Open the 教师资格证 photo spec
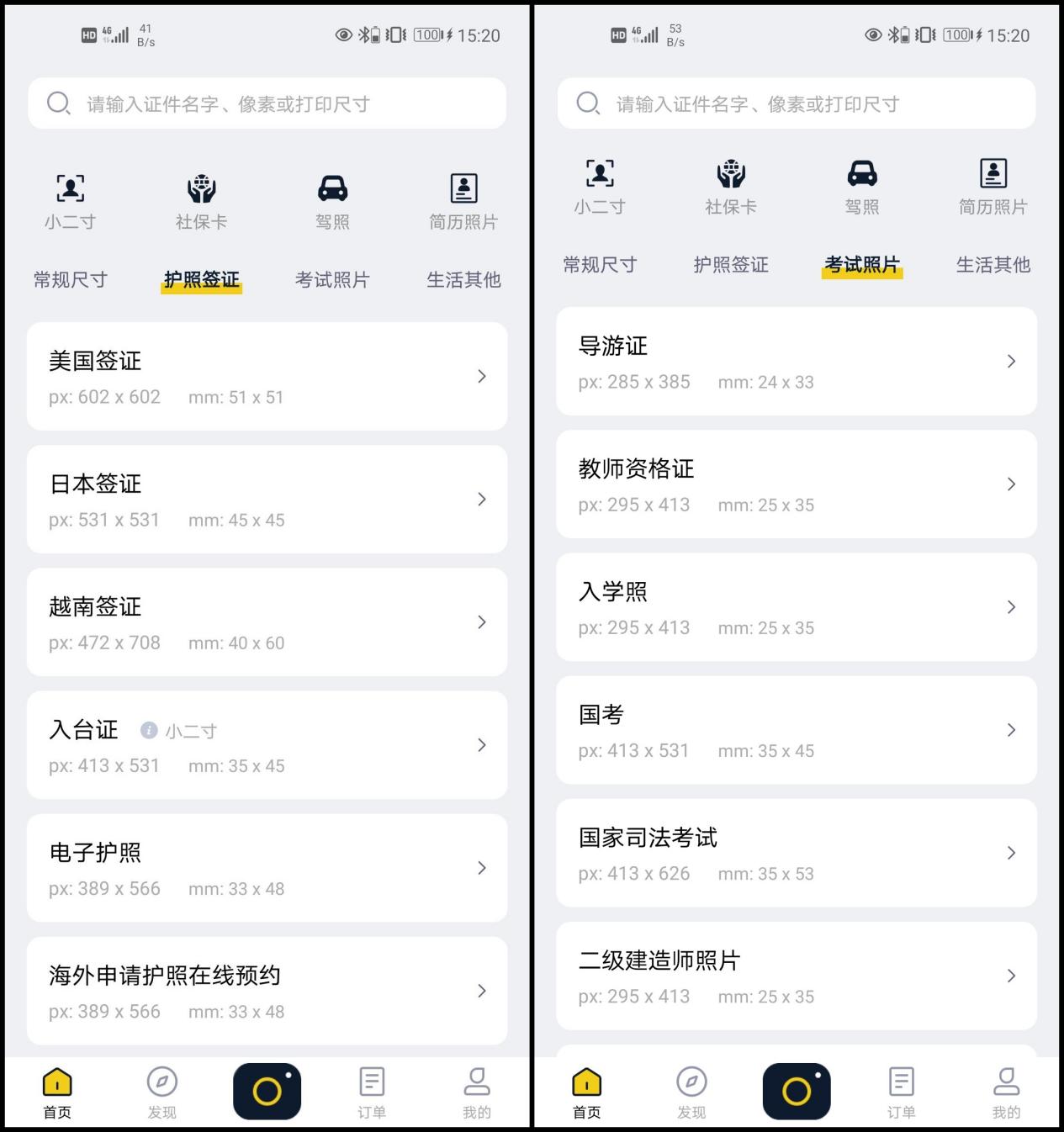1064x1132 pixels. (x=796, y=484)
